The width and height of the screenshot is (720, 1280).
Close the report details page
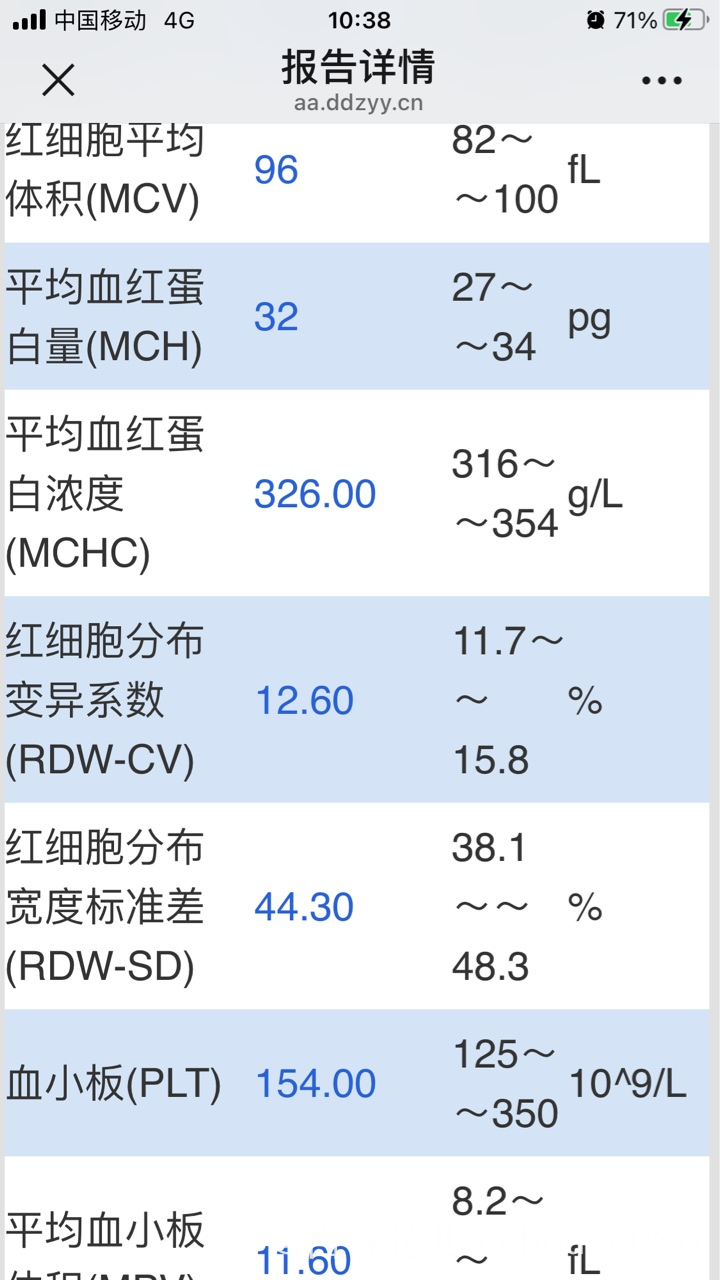[58, 80]
